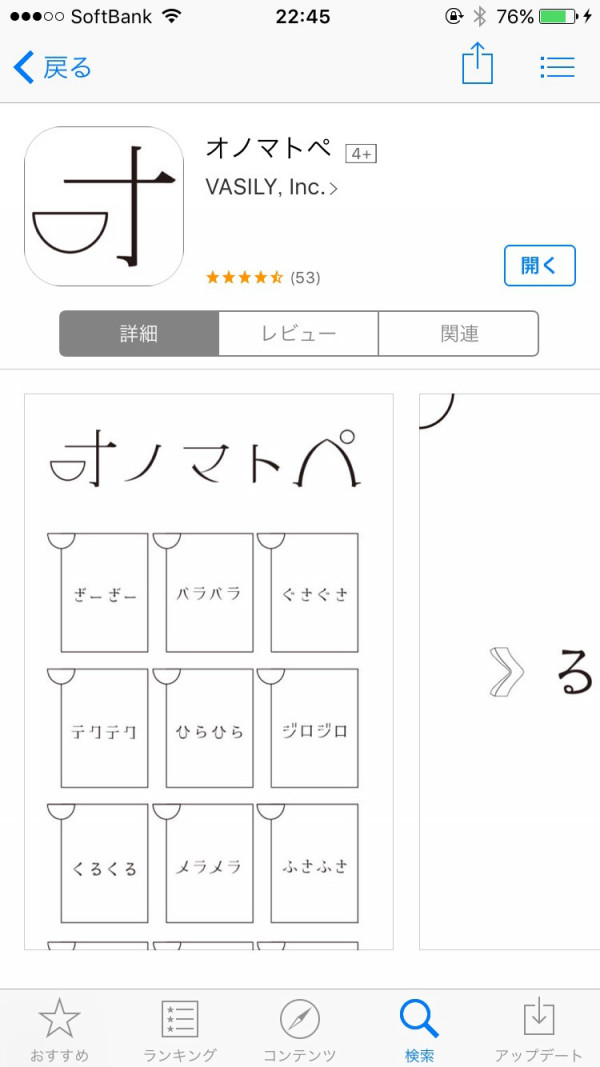This screenshot has height=1067, width=600.
Task: Switch to the 関連 segment
Action: coord(459,334)
